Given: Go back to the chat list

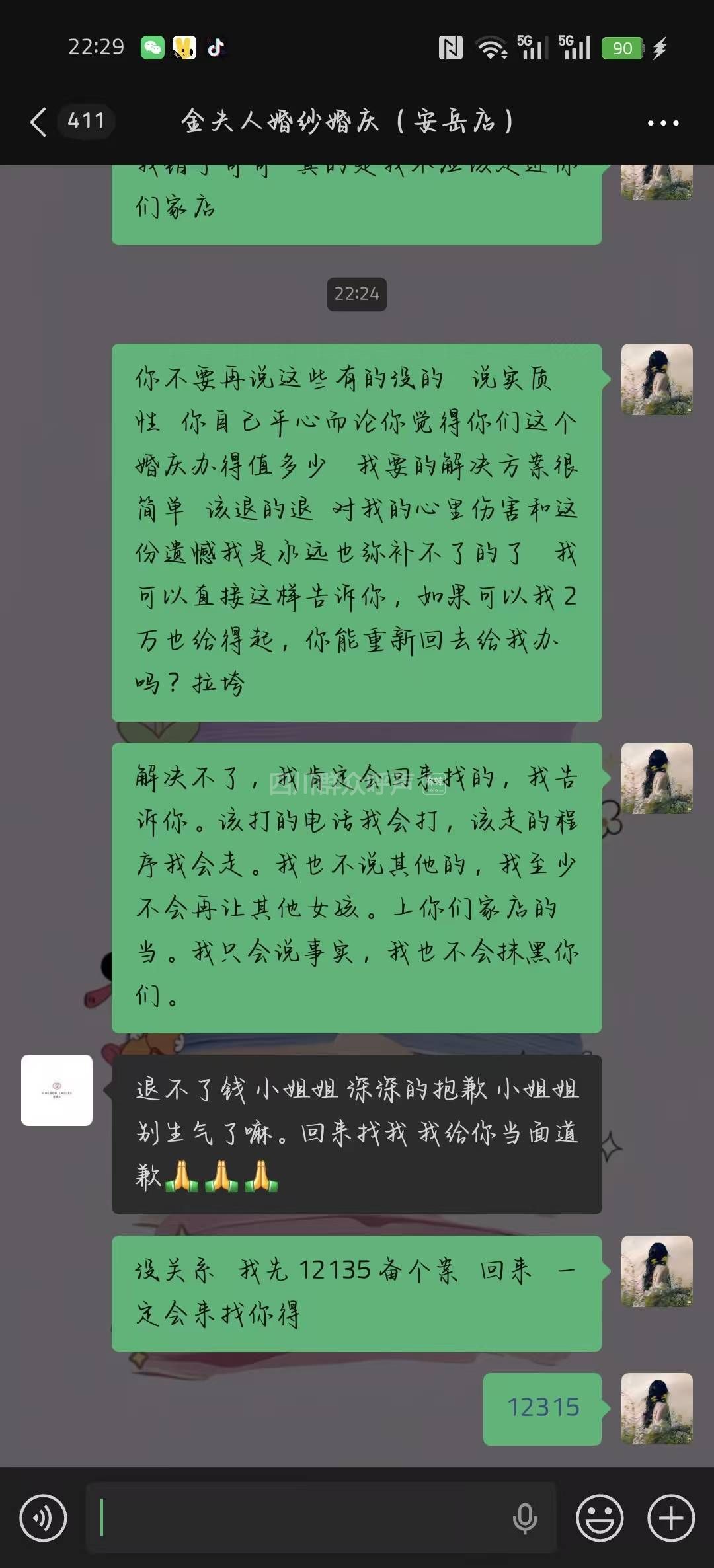Looking at the screenshot, I should [40, 122].
